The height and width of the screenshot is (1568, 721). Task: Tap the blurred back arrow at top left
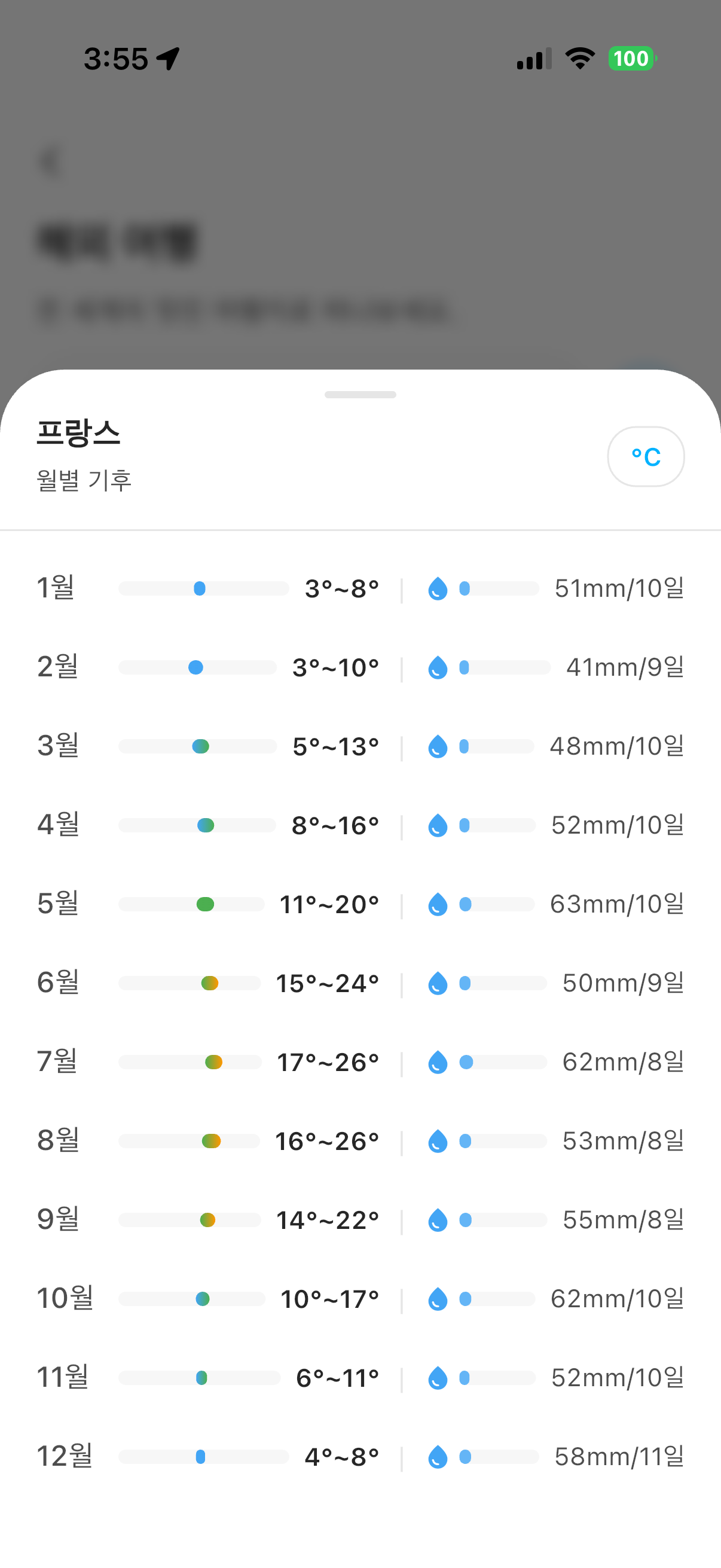pos(51,161)
